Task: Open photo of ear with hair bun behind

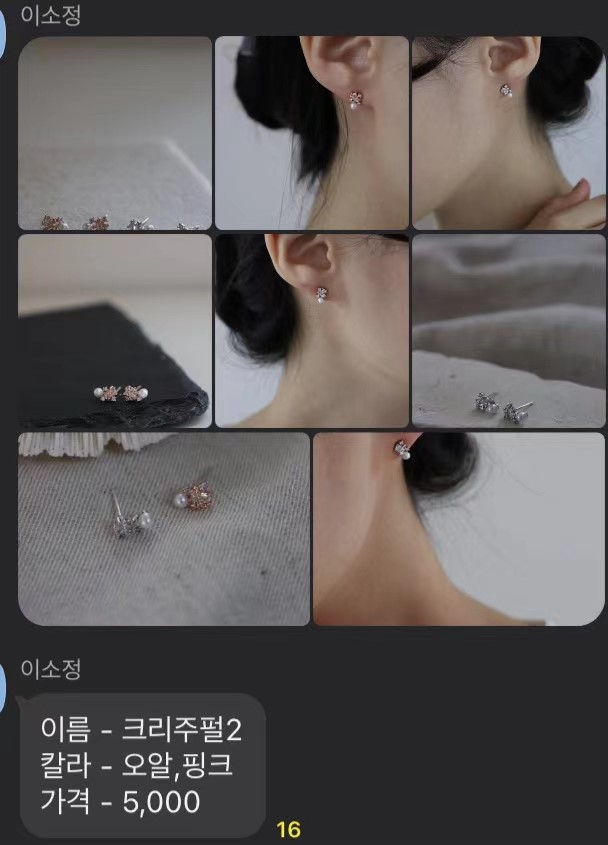Action: pos(311,331)
